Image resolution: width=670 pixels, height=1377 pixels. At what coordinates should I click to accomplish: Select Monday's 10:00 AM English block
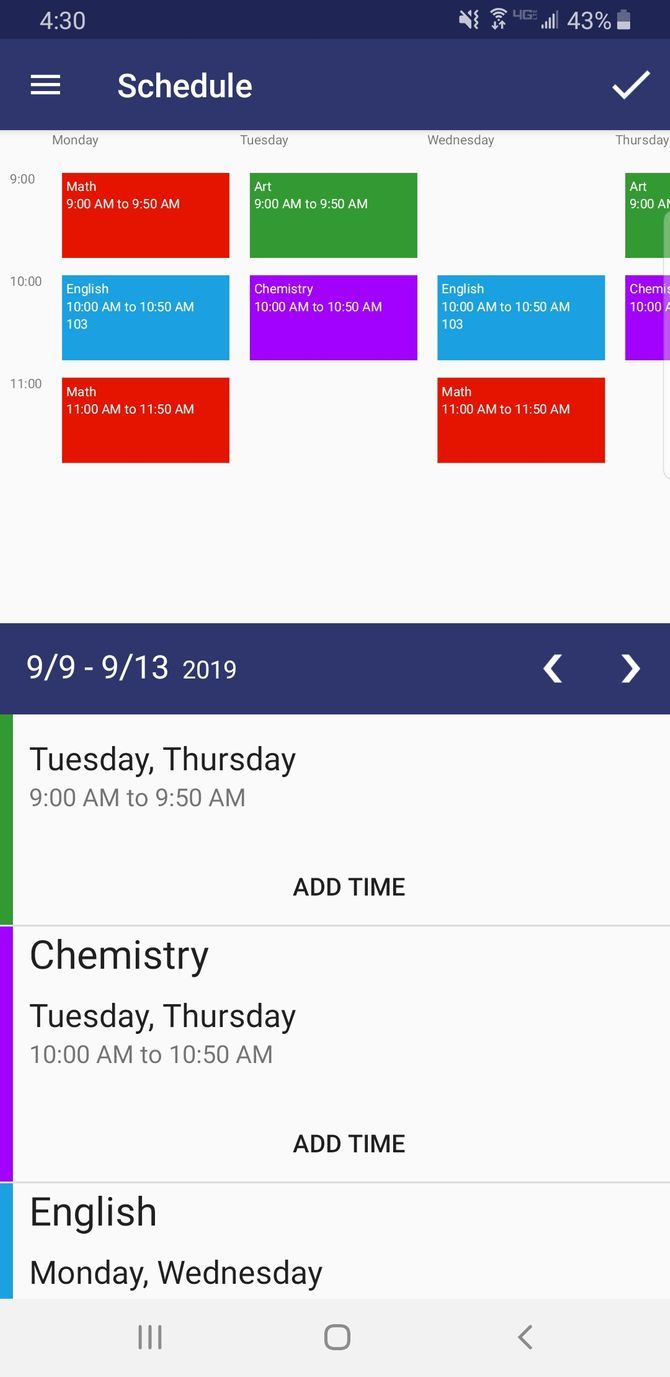145,317
